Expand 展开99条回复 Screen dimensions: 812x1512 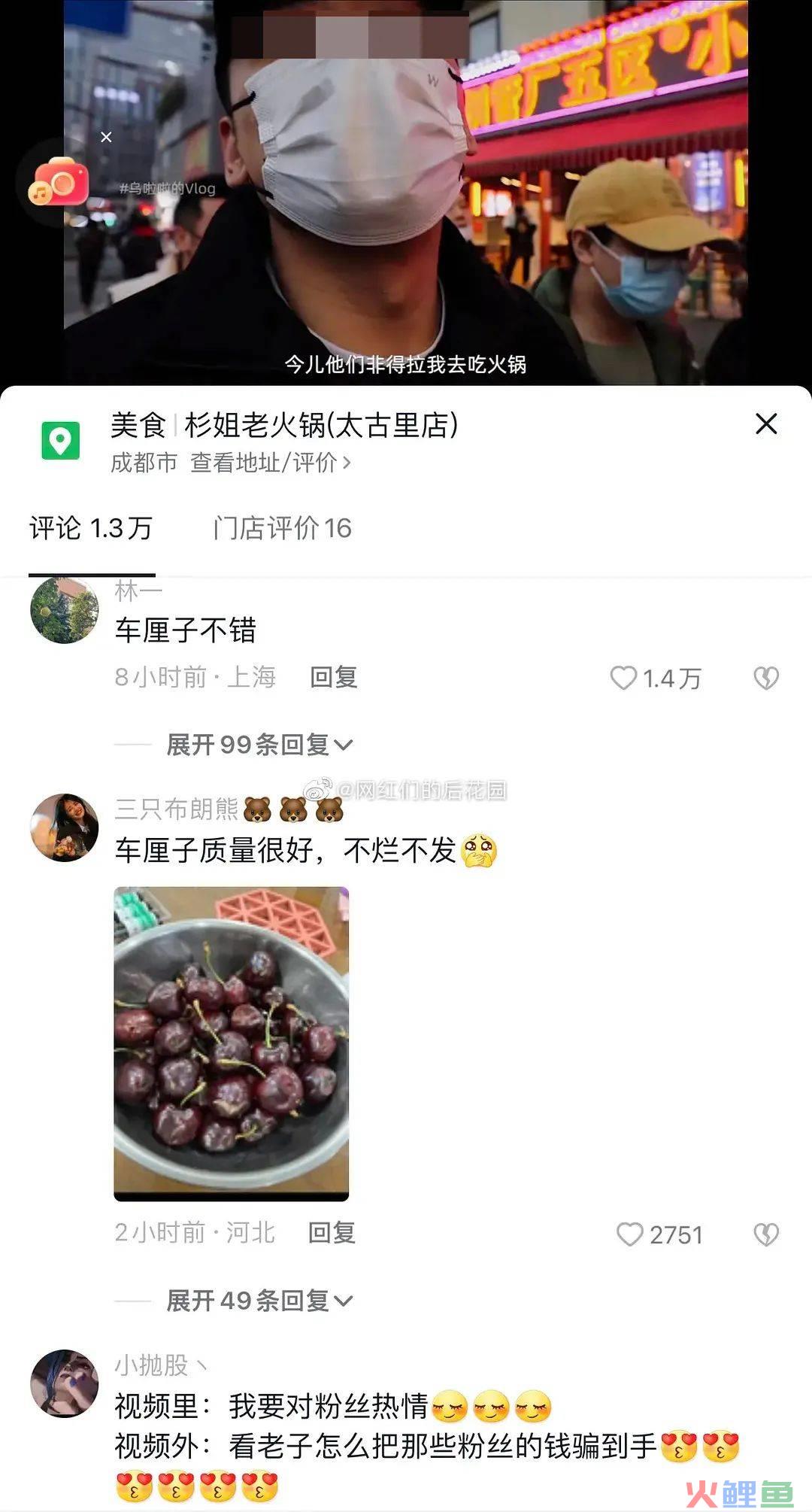click(x=259, y=745)
